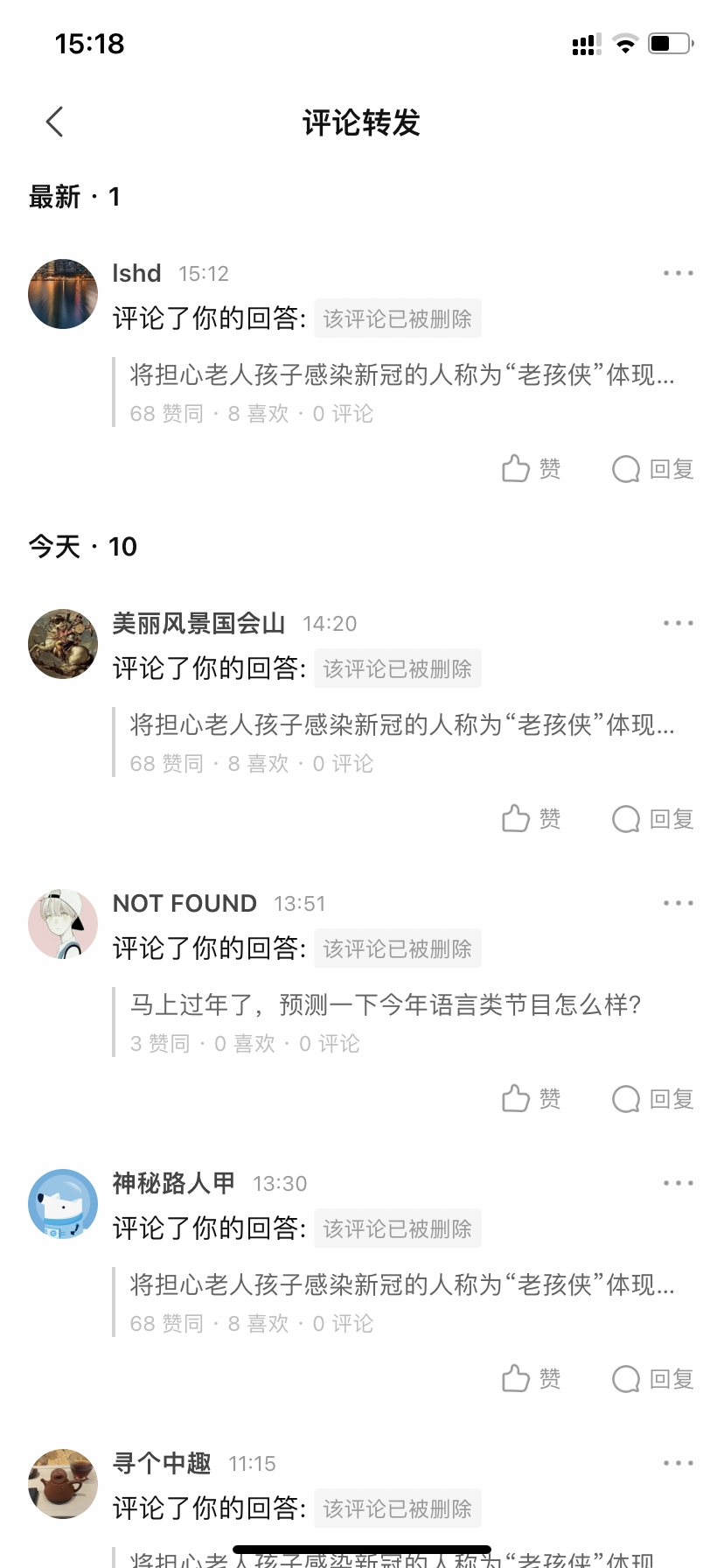Open more options for 寻个中趣's comment
Screen dimensions: 724x1568
pos(678,1463)
